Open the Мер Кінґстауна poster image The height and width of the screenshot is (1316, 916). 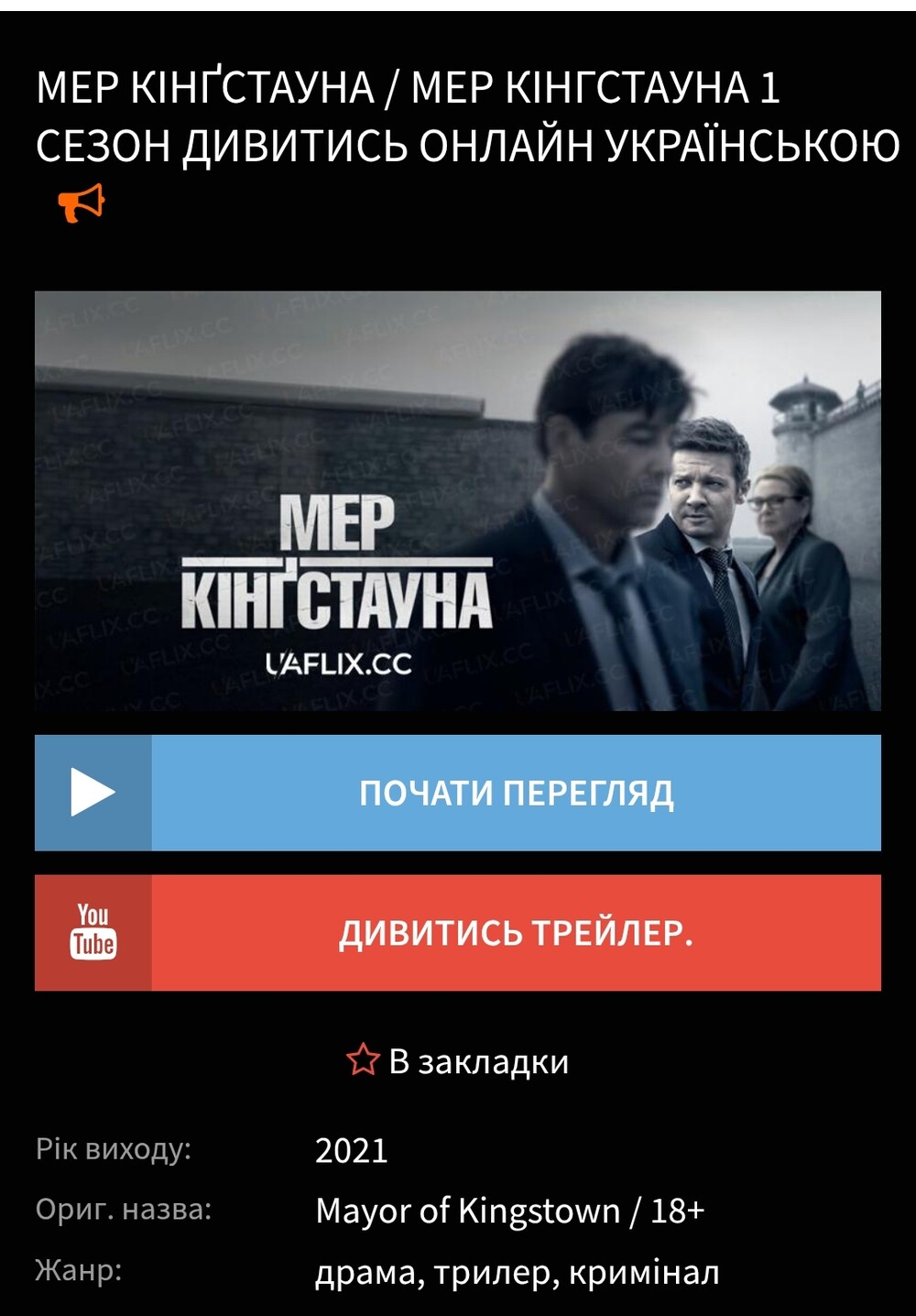click(458, 500)
